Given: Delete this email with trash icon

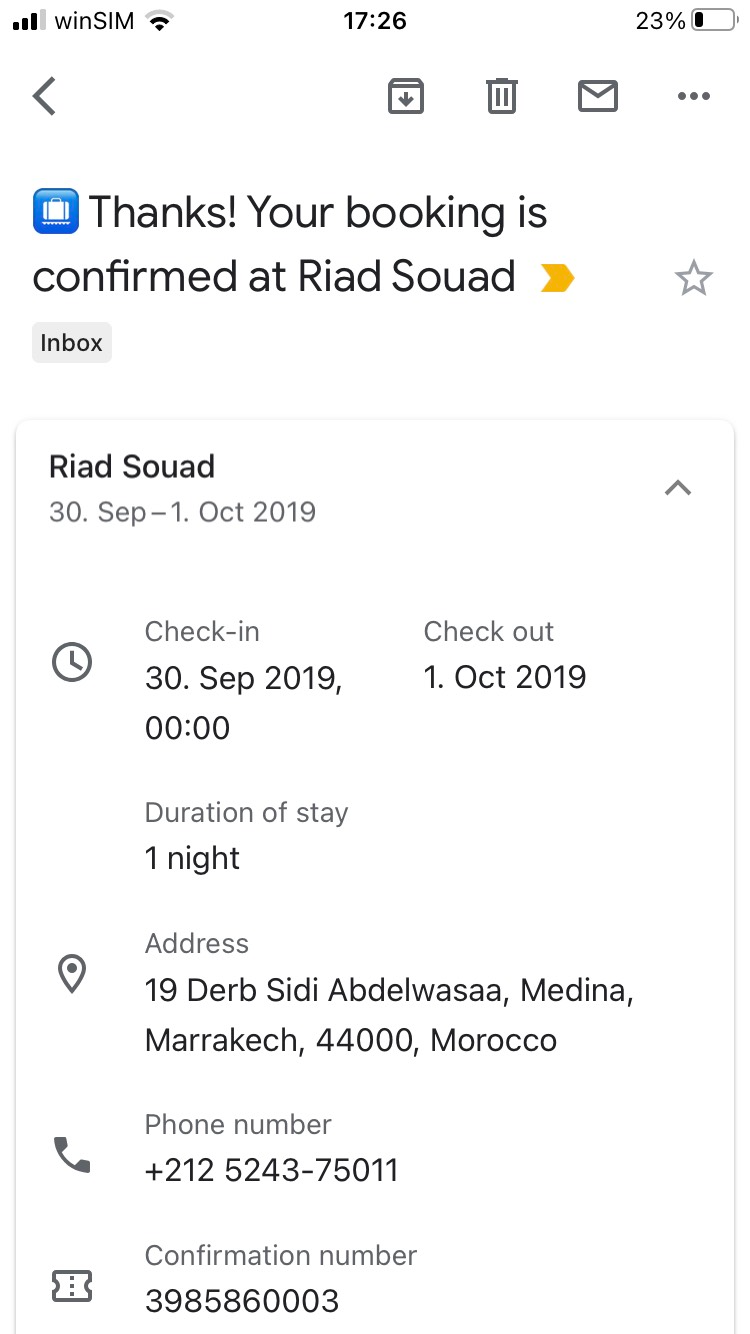Looking at the screenshot, I should tap(501, 97).
